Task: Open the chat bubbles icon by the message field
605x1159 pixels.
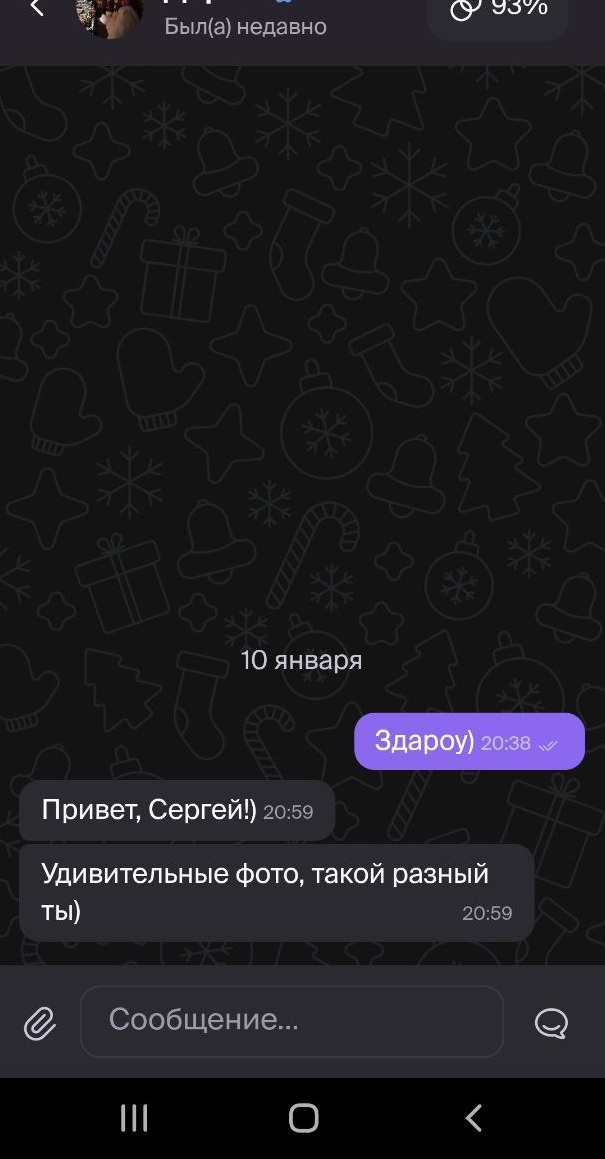Action: click(x=552, y=1024)
